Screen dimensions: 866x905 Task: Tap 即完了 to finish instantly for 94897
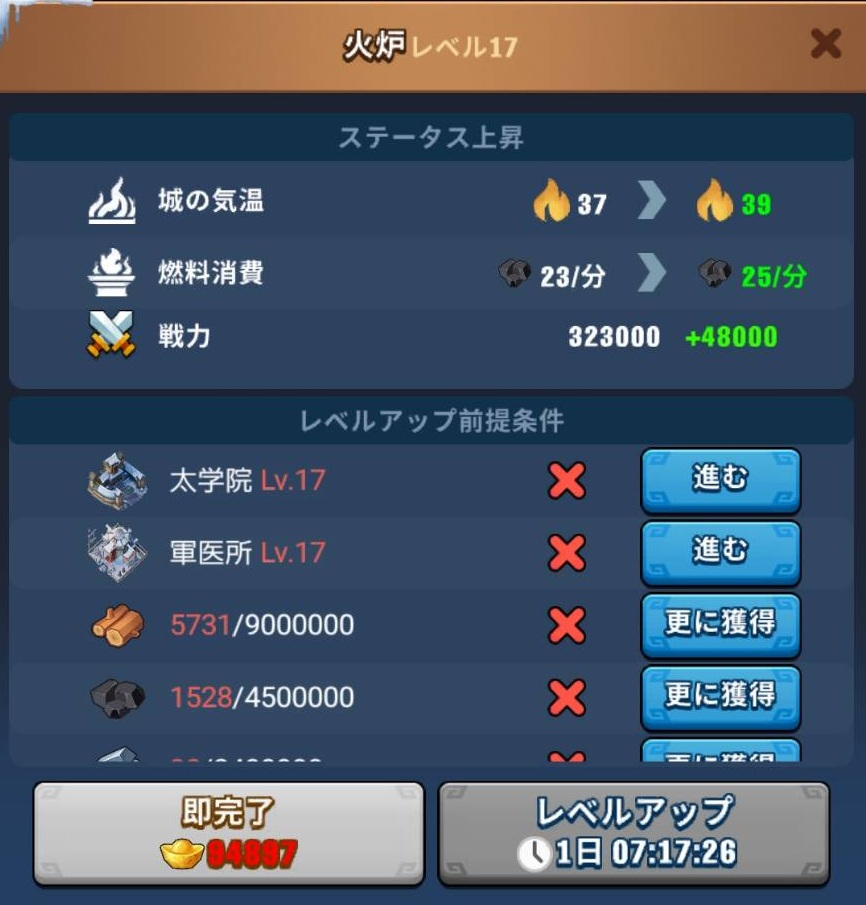(x=229, y=833)
